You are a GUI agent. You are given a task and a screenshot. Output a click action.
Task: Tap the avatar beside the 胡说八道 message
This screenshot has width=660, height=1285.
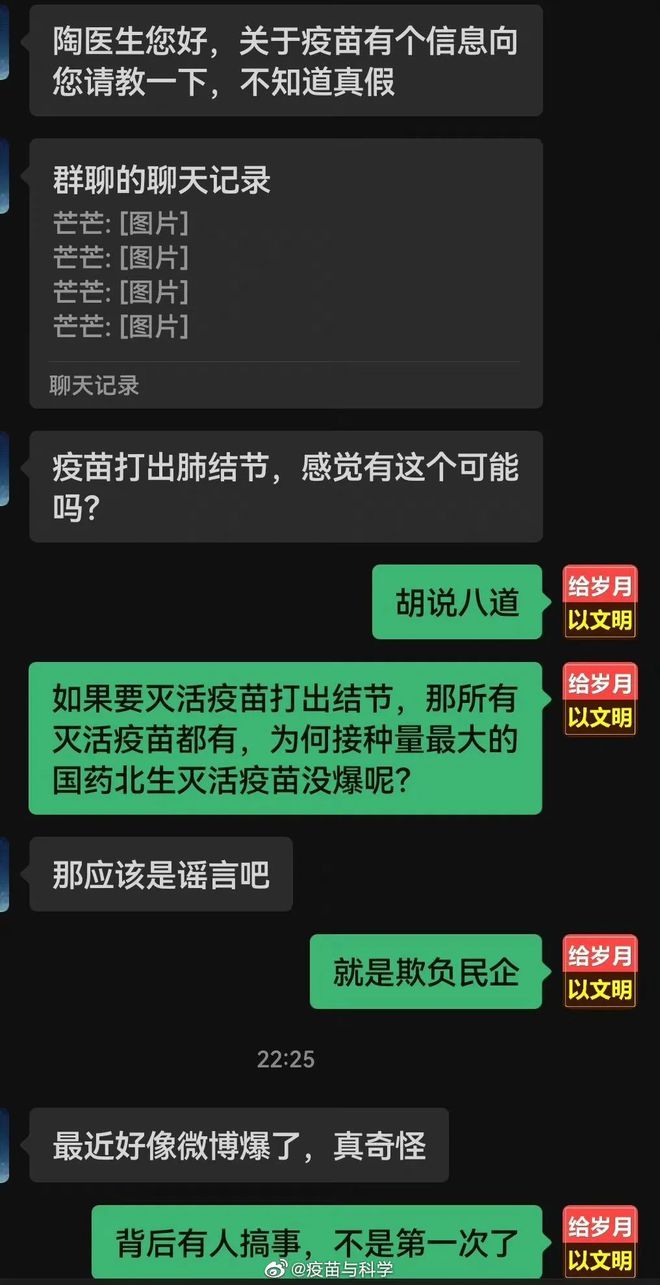click(600, 602)
